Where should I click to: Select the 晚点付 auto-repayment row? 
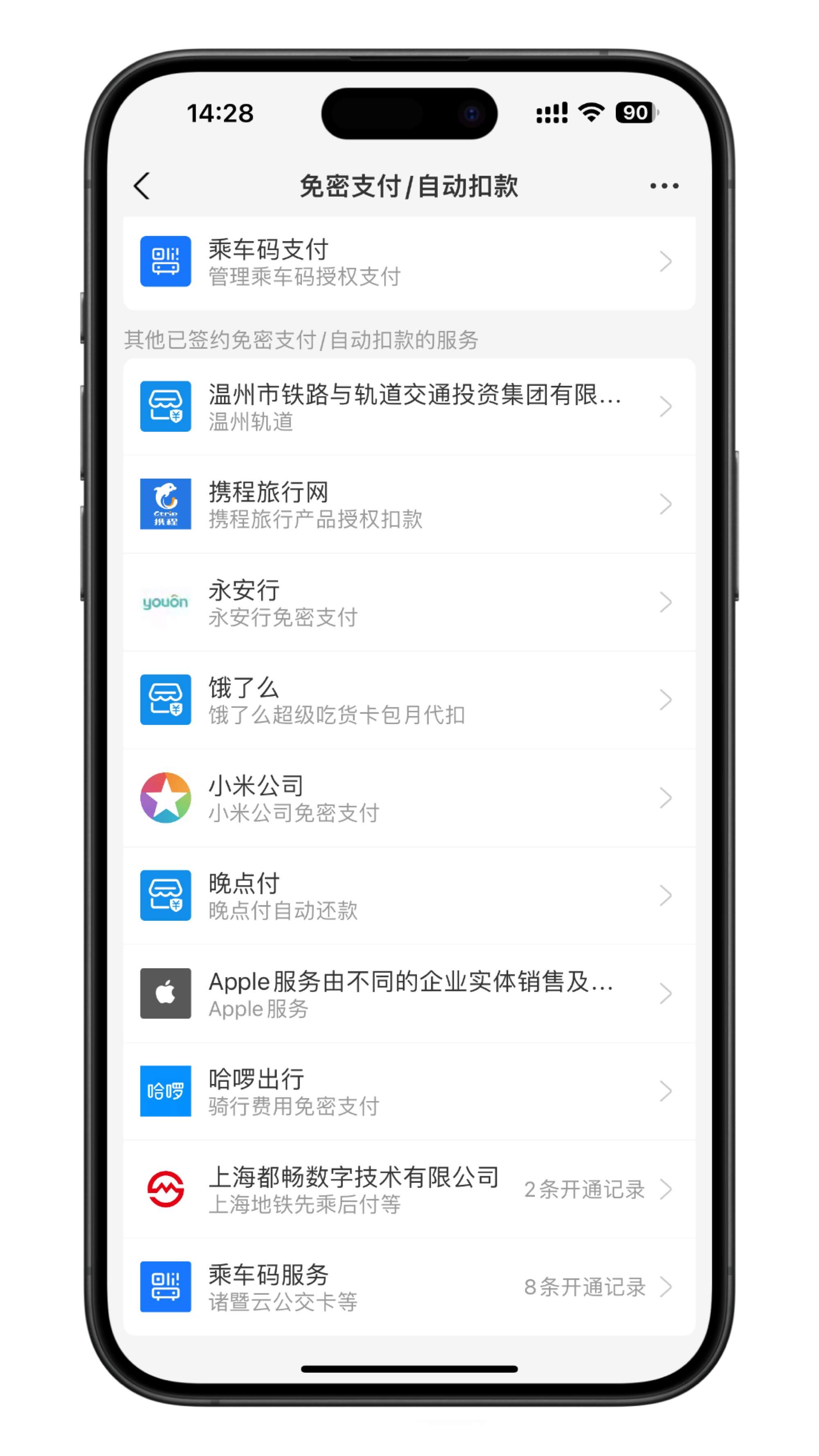(409, 896)
